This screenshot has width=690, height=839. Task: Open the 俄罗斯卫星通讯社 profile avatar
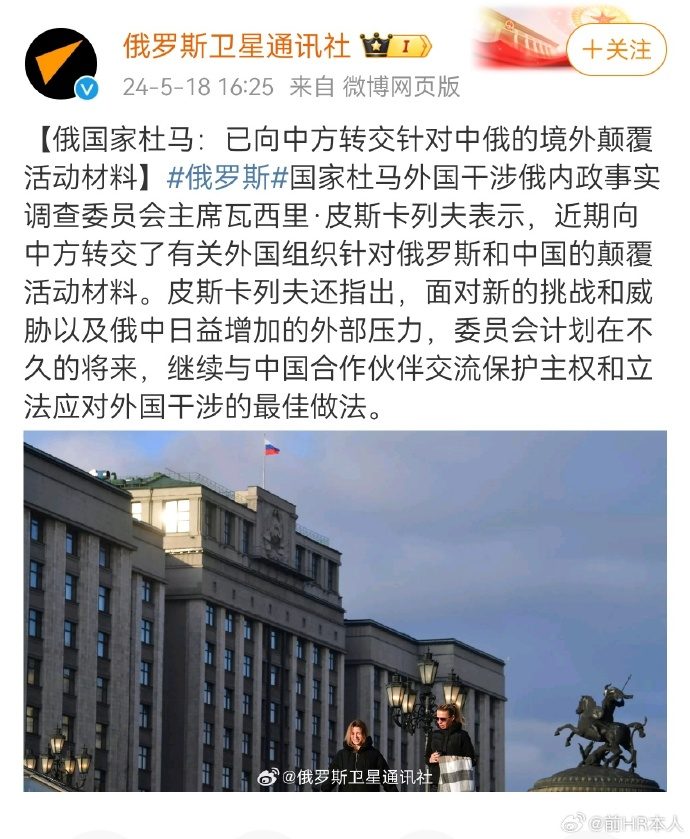(x=60, y=63)
